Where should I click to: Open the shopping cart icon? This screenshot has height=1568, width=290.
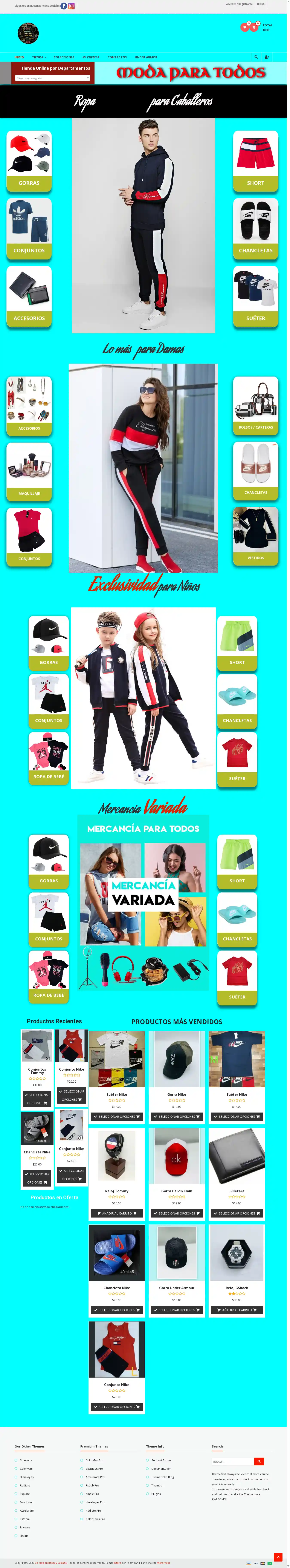pyautogui.click(x=253, y=27)
